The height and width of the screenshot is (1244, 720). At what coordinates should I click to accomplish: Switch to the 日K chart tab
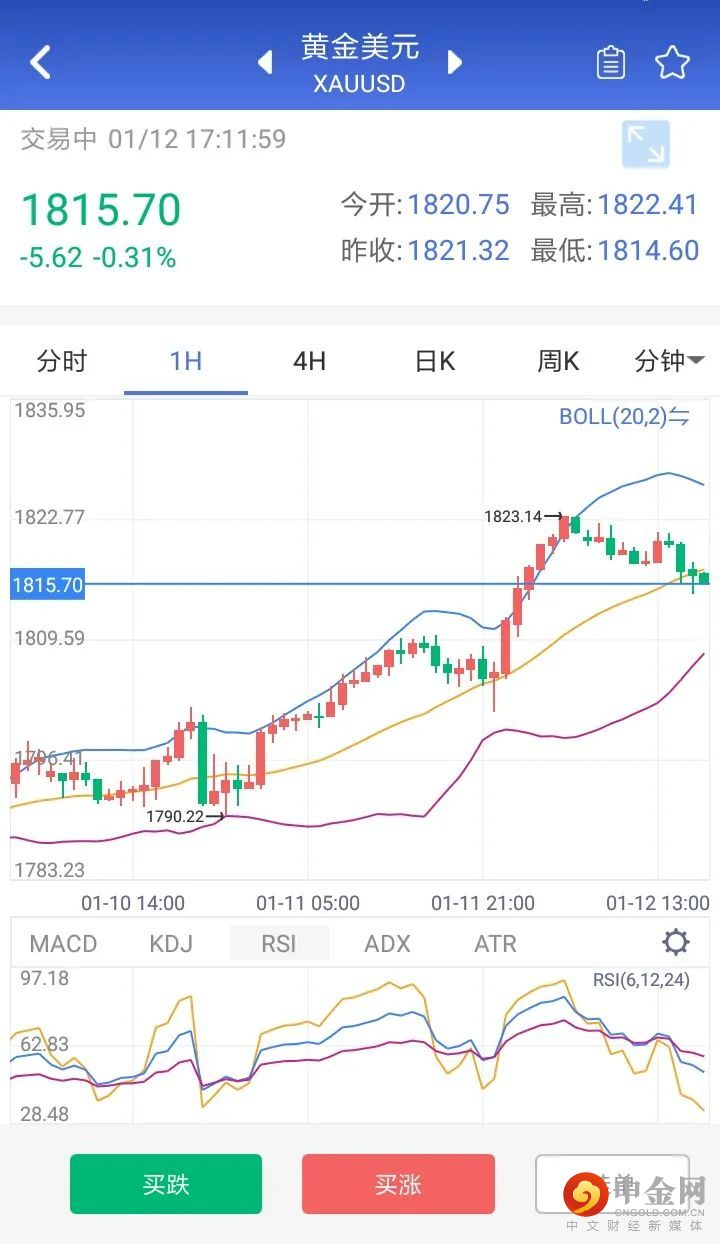[x=434, y=361]
